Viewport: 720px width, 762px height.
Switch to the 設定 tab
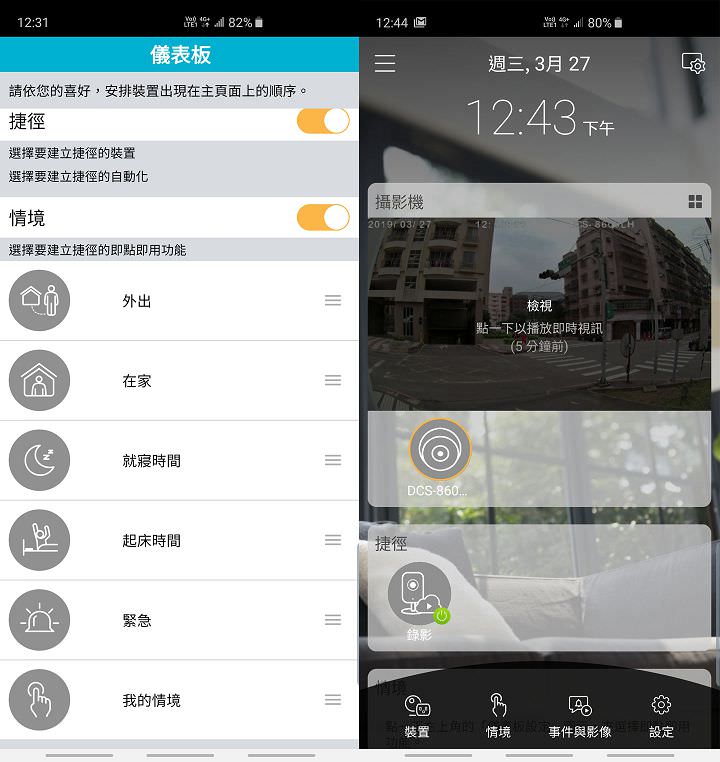pos(661,716)
